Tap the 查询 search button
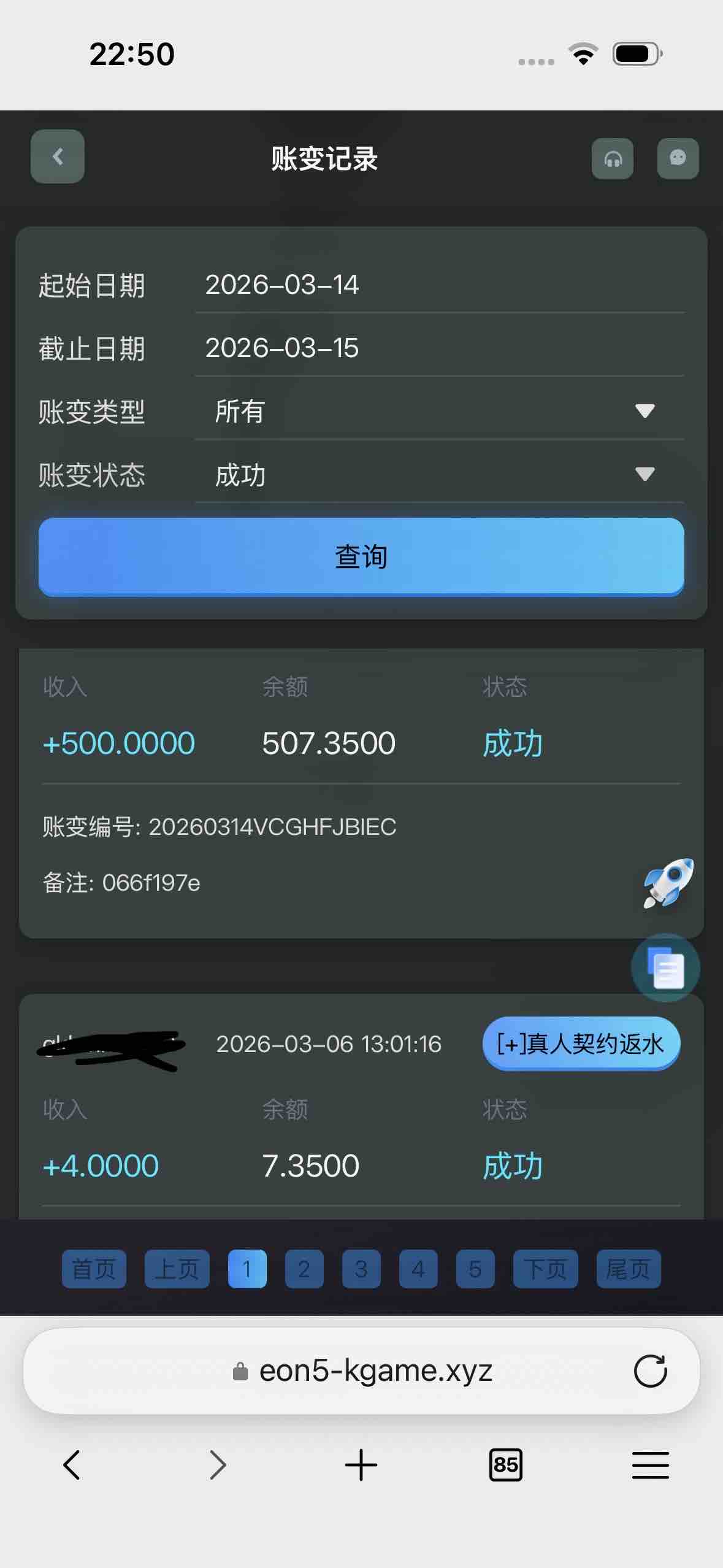The image size is (723, 1568). pos(361,556)
